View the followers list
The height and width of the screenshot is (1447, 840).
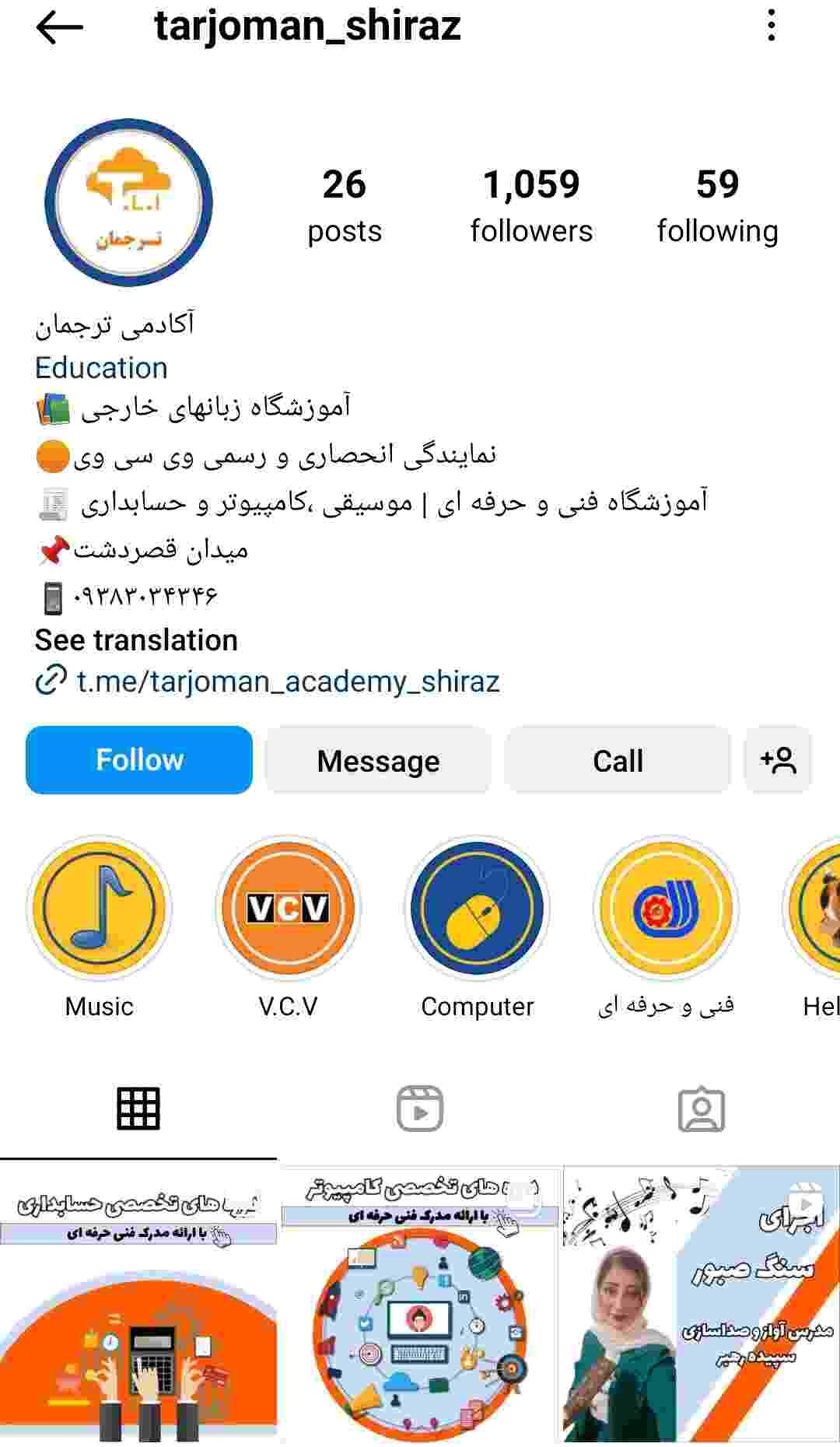[531, 206]
